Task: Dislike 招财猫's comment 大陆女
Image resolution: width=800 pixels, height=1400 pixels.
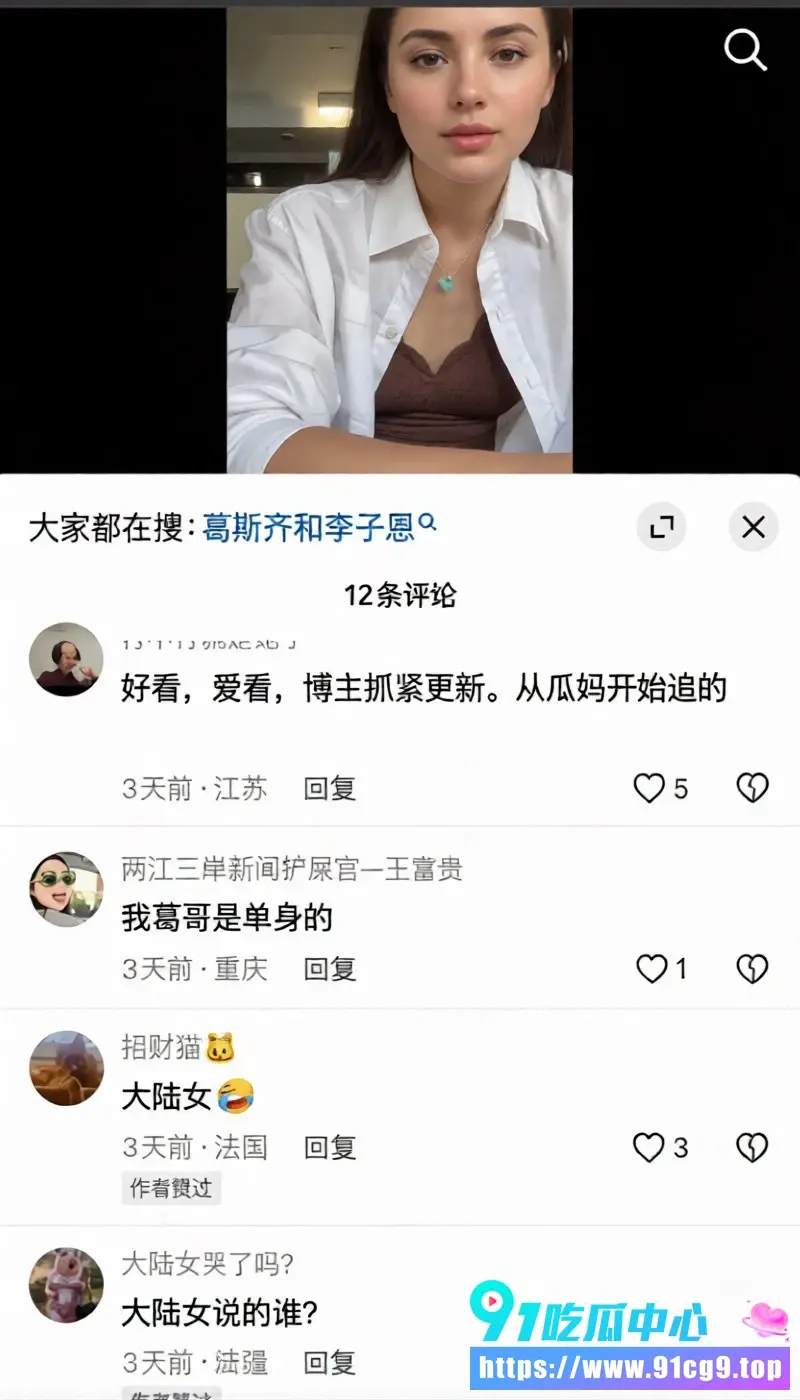Action: click(x=752, y=1148)
